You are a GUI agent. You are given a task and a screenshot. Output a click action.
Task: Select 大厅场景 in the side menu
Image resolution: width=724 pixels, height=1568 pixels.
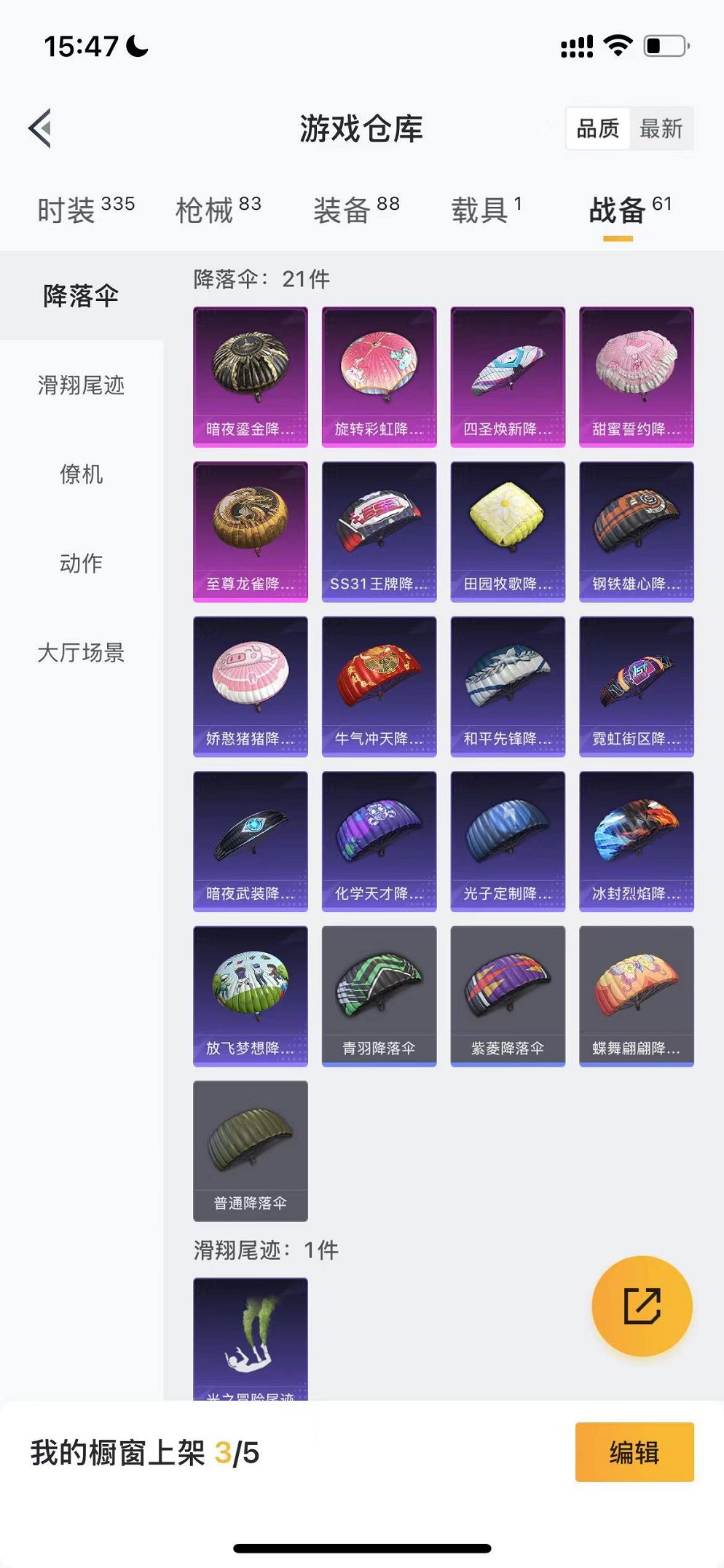81,652
